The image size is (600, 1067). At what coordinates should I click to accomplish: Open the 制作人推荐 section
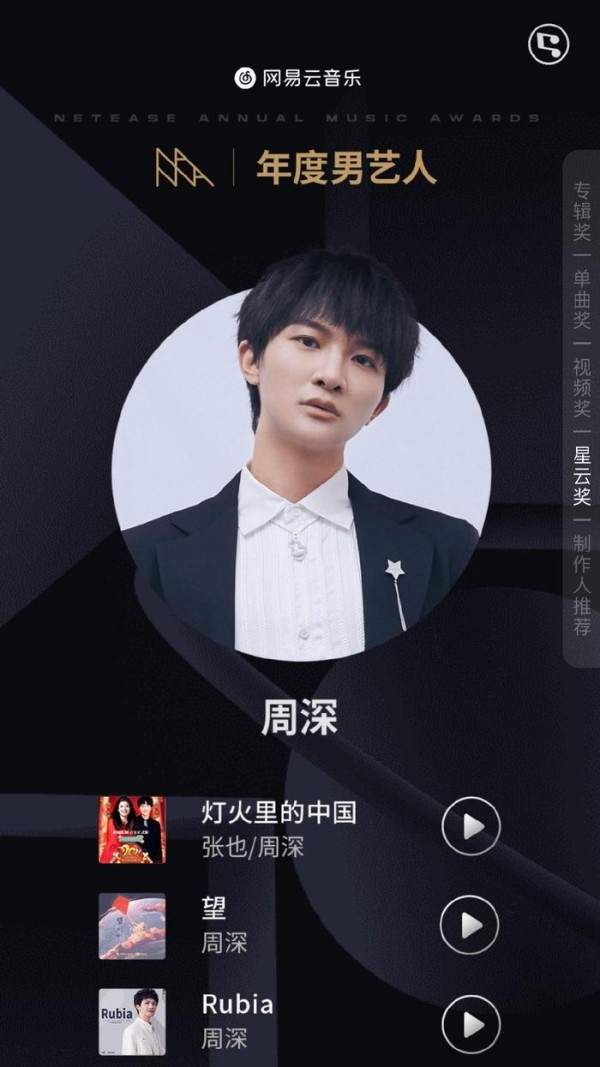point(581,585)
